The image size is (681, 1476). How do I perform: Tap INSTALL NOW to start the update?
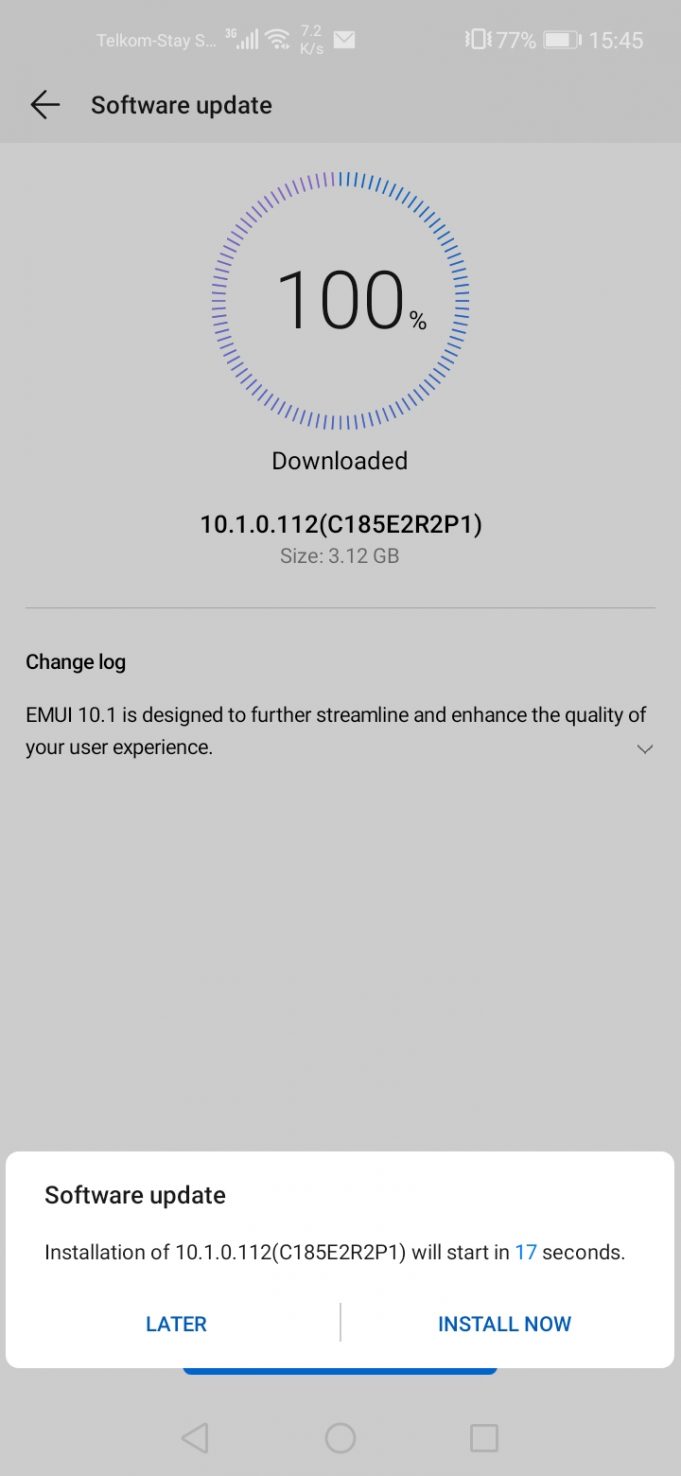click(504, 1323)
